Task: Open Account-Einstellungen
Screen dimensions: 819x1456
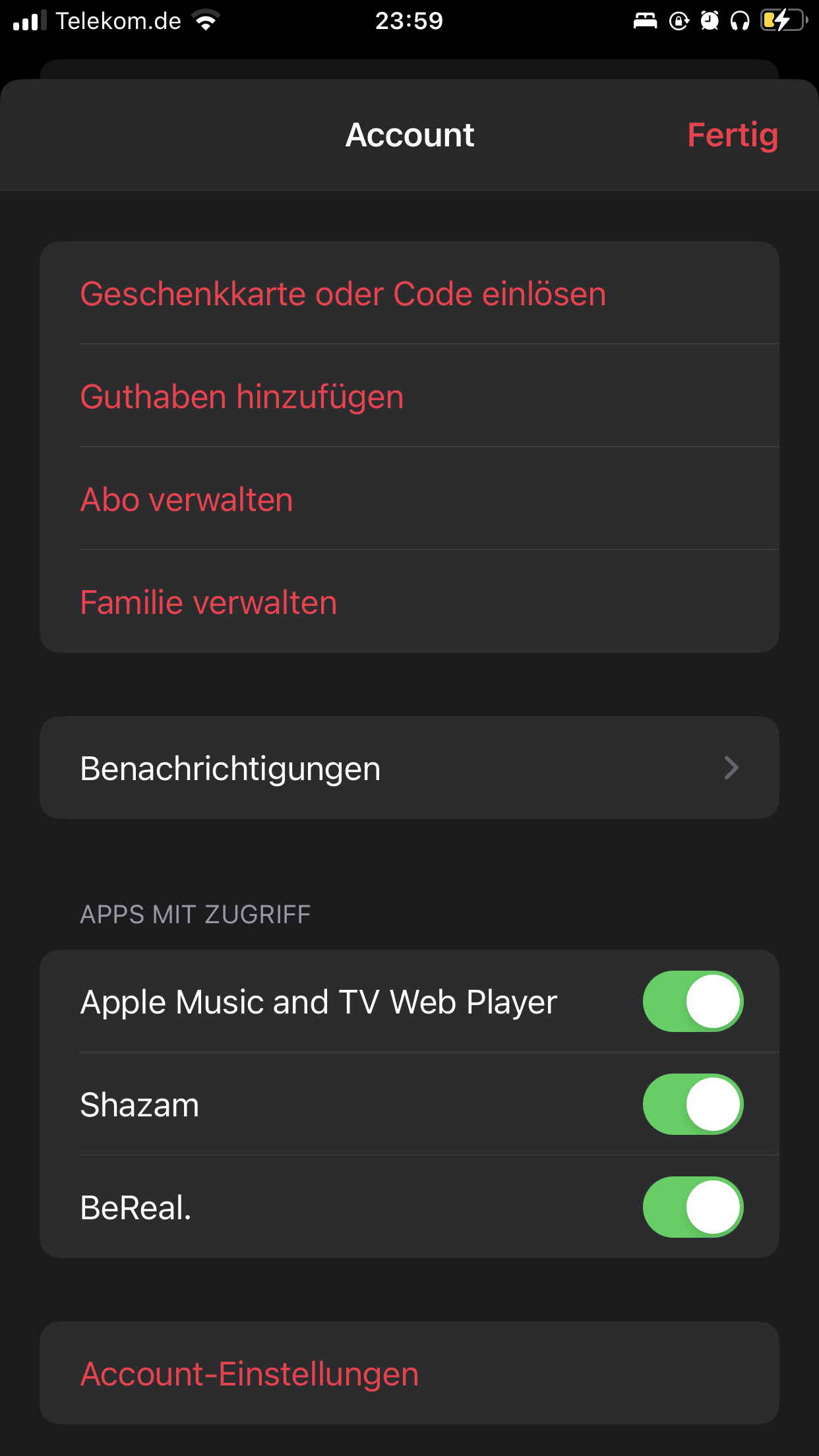Action: (249, 1374)
